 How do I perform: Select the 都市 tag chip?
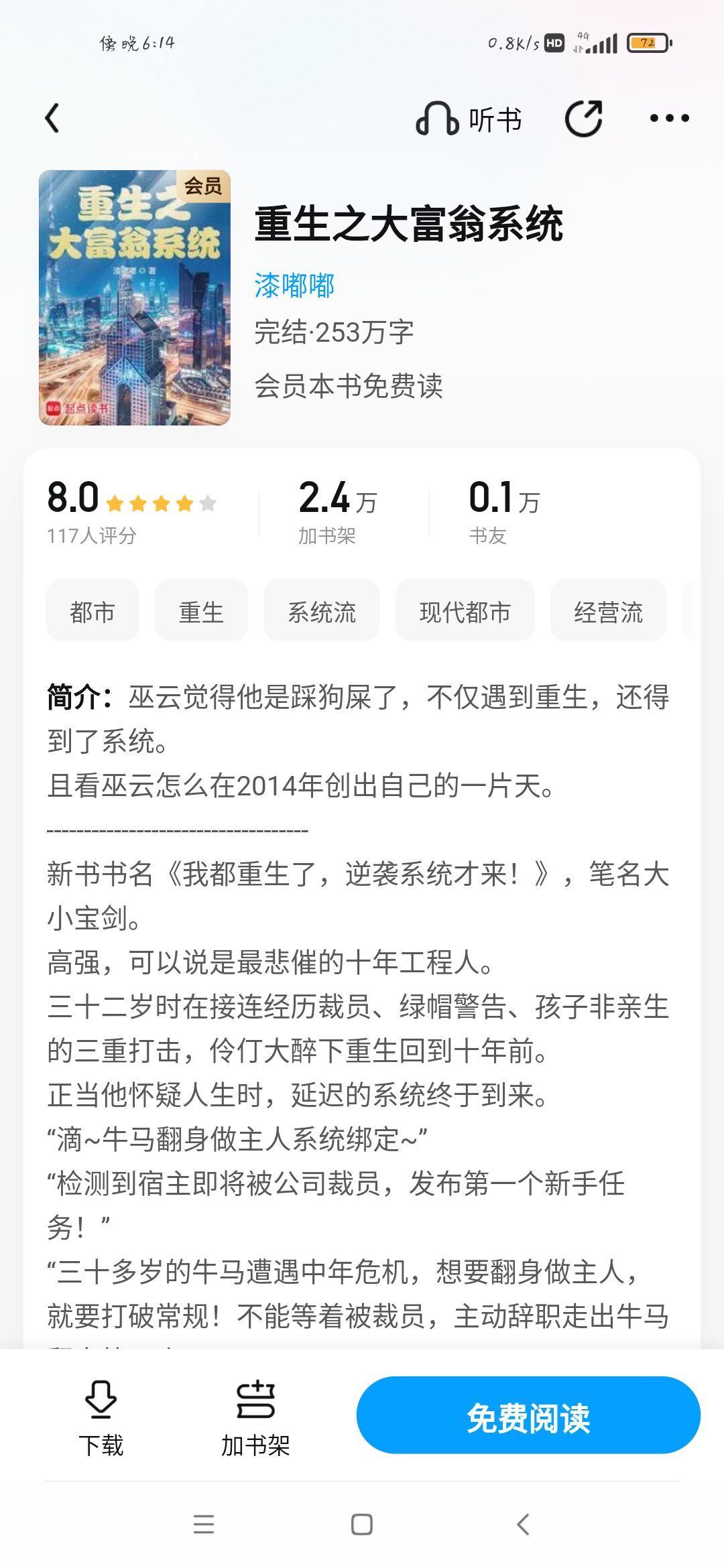tap(93, 612)
